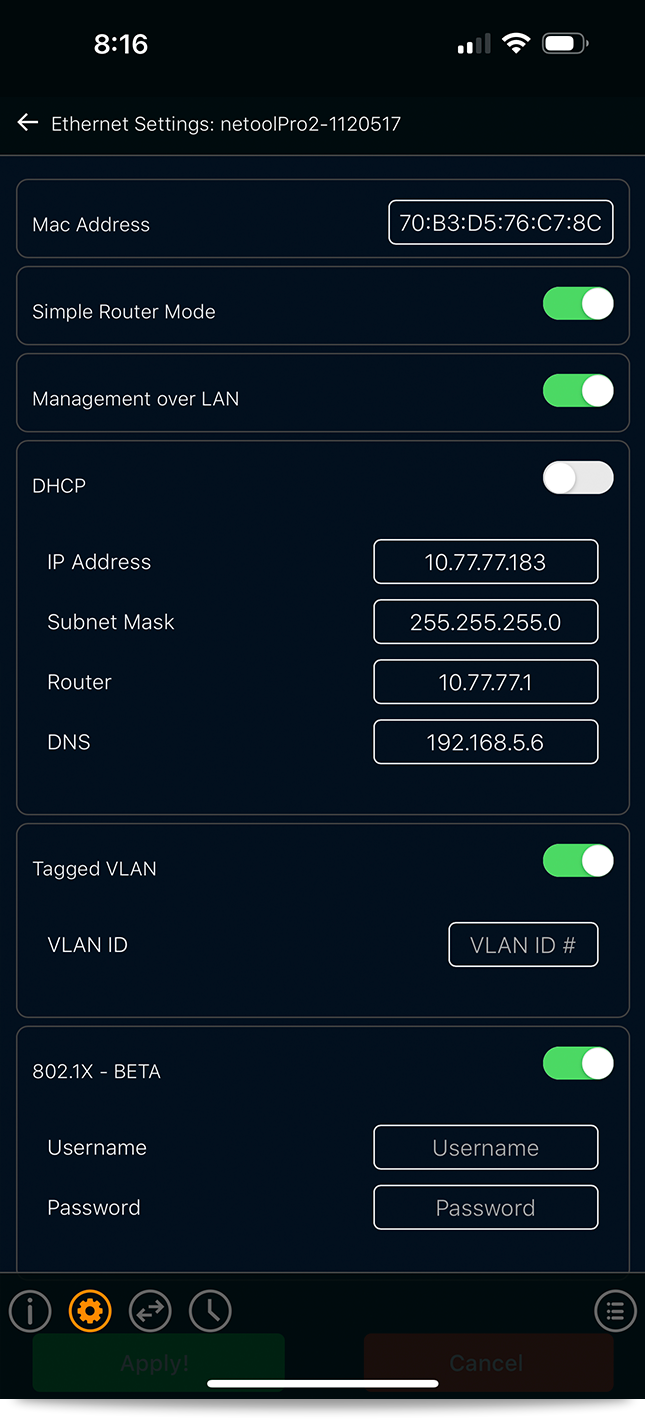The width and height of the screenshot is (645, 1421).
Task: Edit the IP Address field
Action: [486, 562]
